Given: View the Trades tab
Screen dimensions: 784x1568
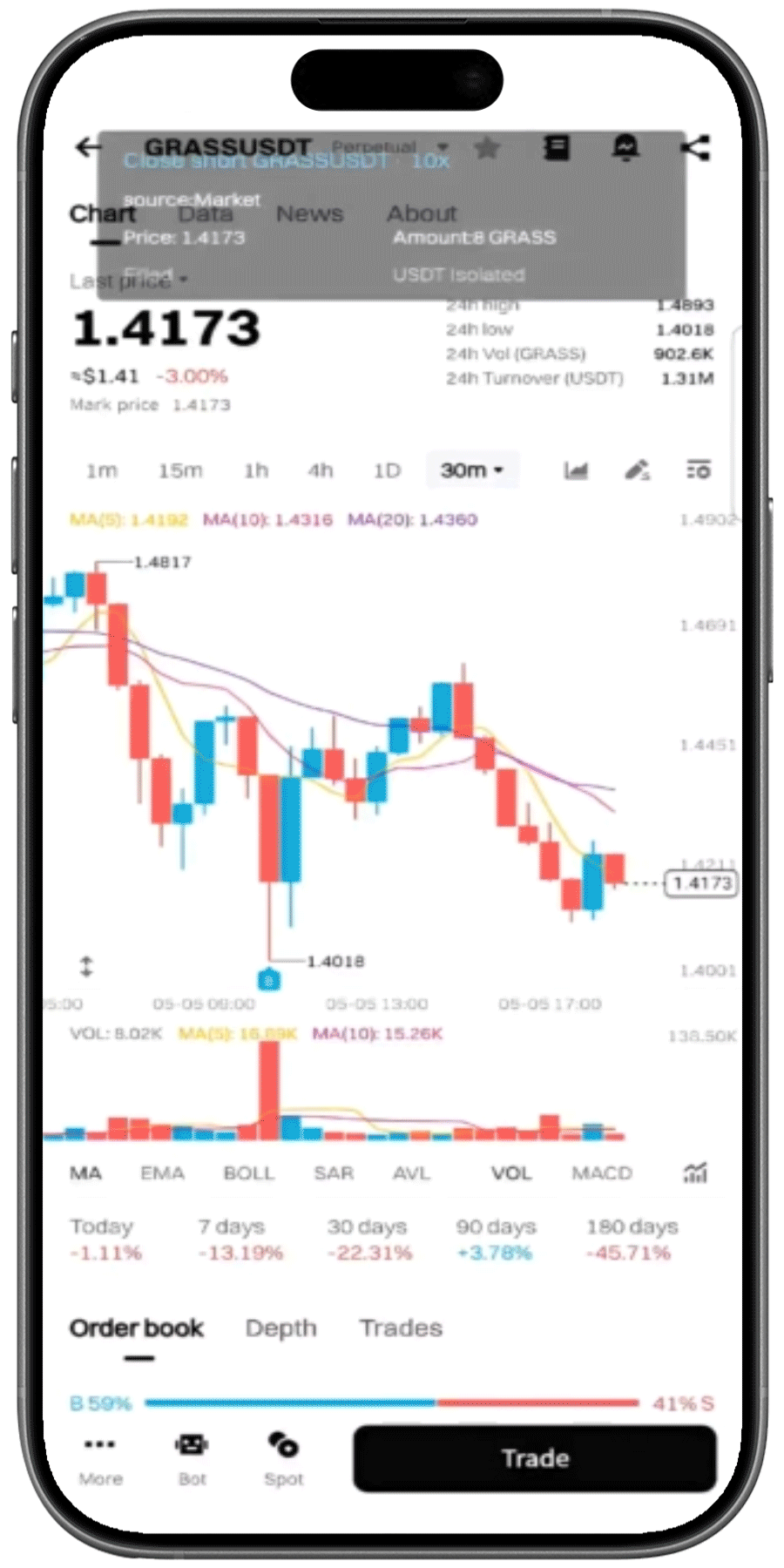Looking at the screenshot, I should (x=401, y=1328).
